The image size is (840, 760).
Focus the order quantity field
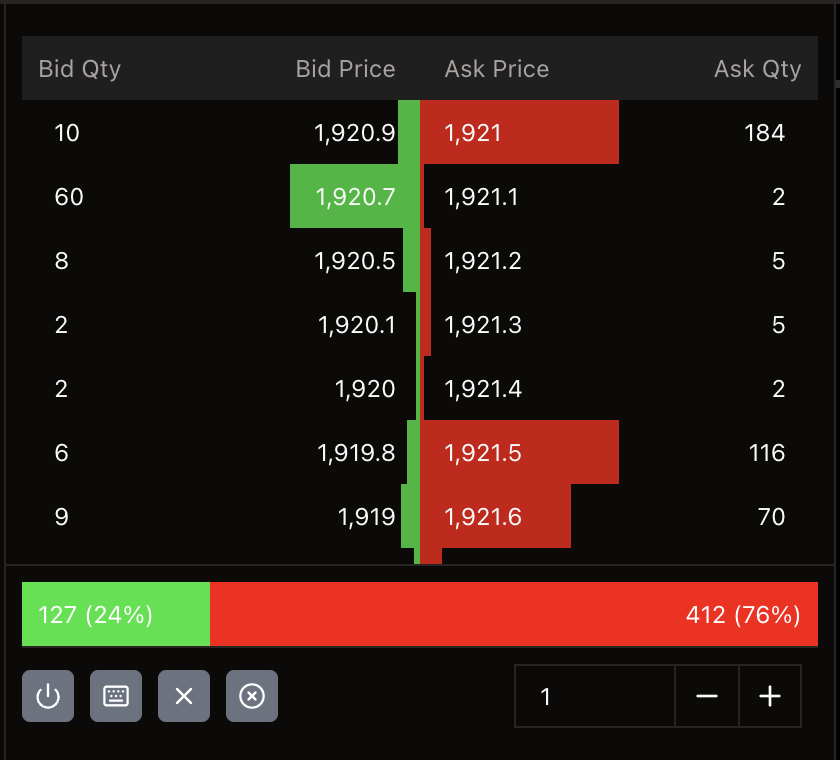[x=595, y=696]
